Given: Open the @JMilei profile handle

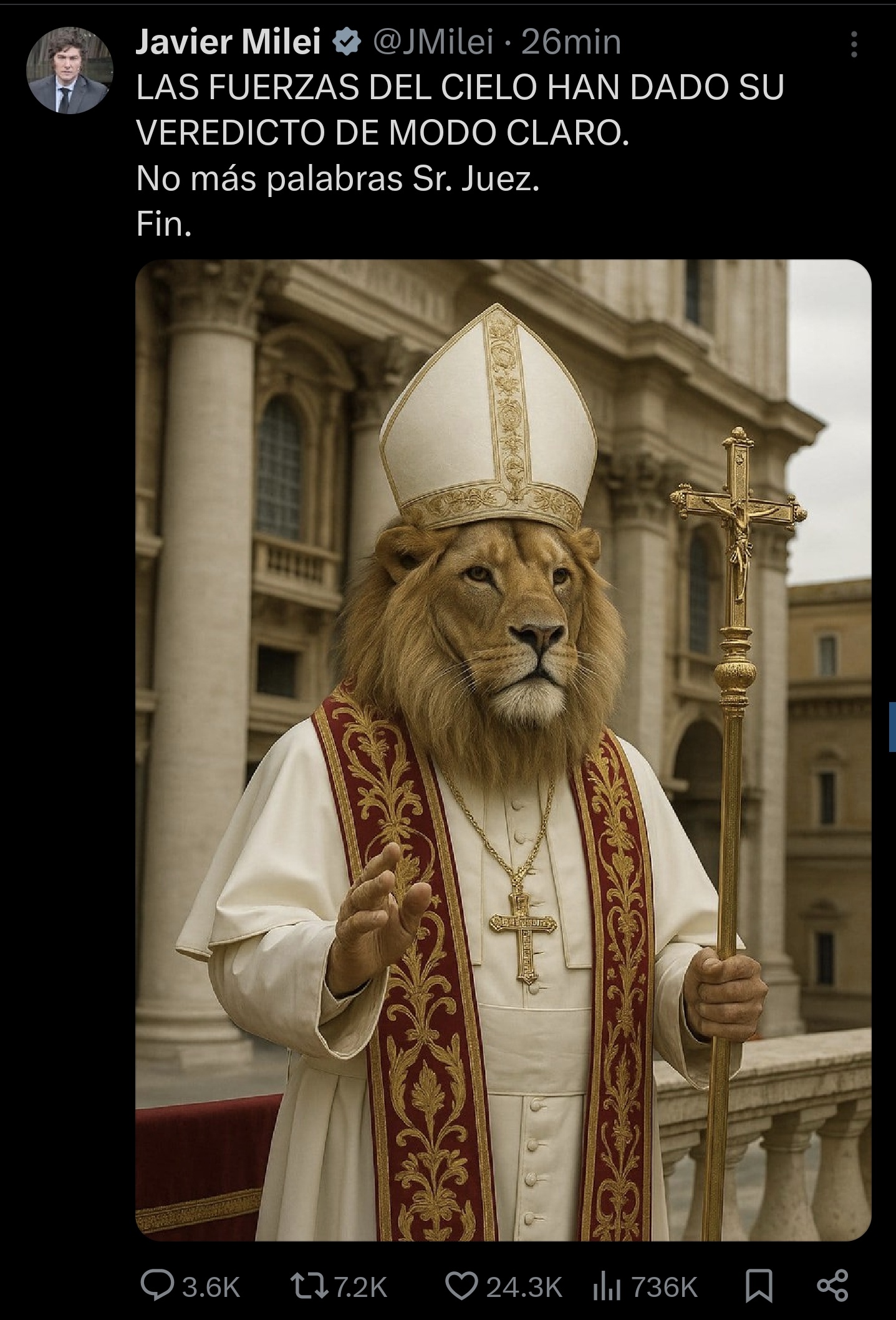Looking at the screenshot, I should coord(433,42).
